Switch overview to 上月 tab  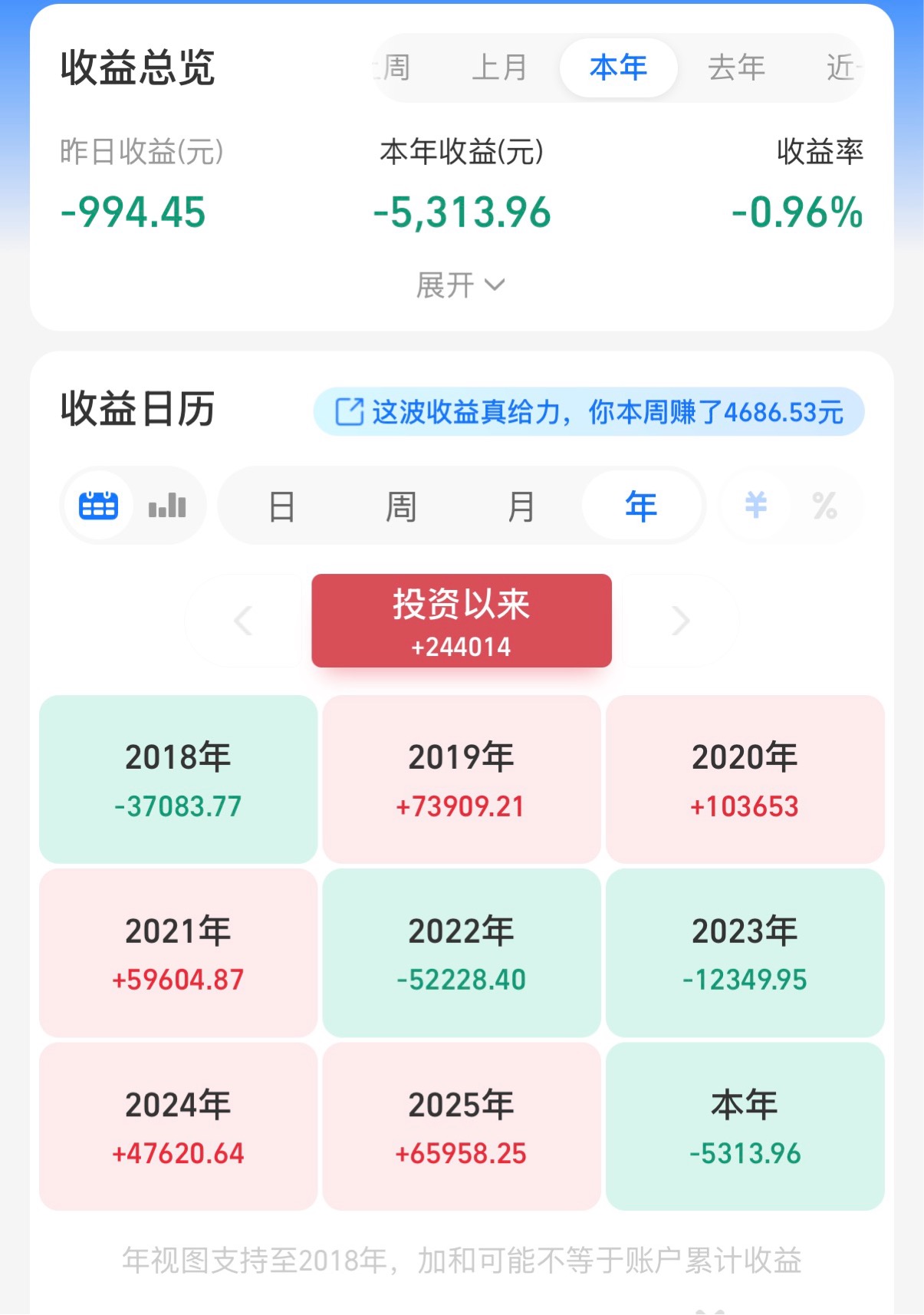[499, 68]
